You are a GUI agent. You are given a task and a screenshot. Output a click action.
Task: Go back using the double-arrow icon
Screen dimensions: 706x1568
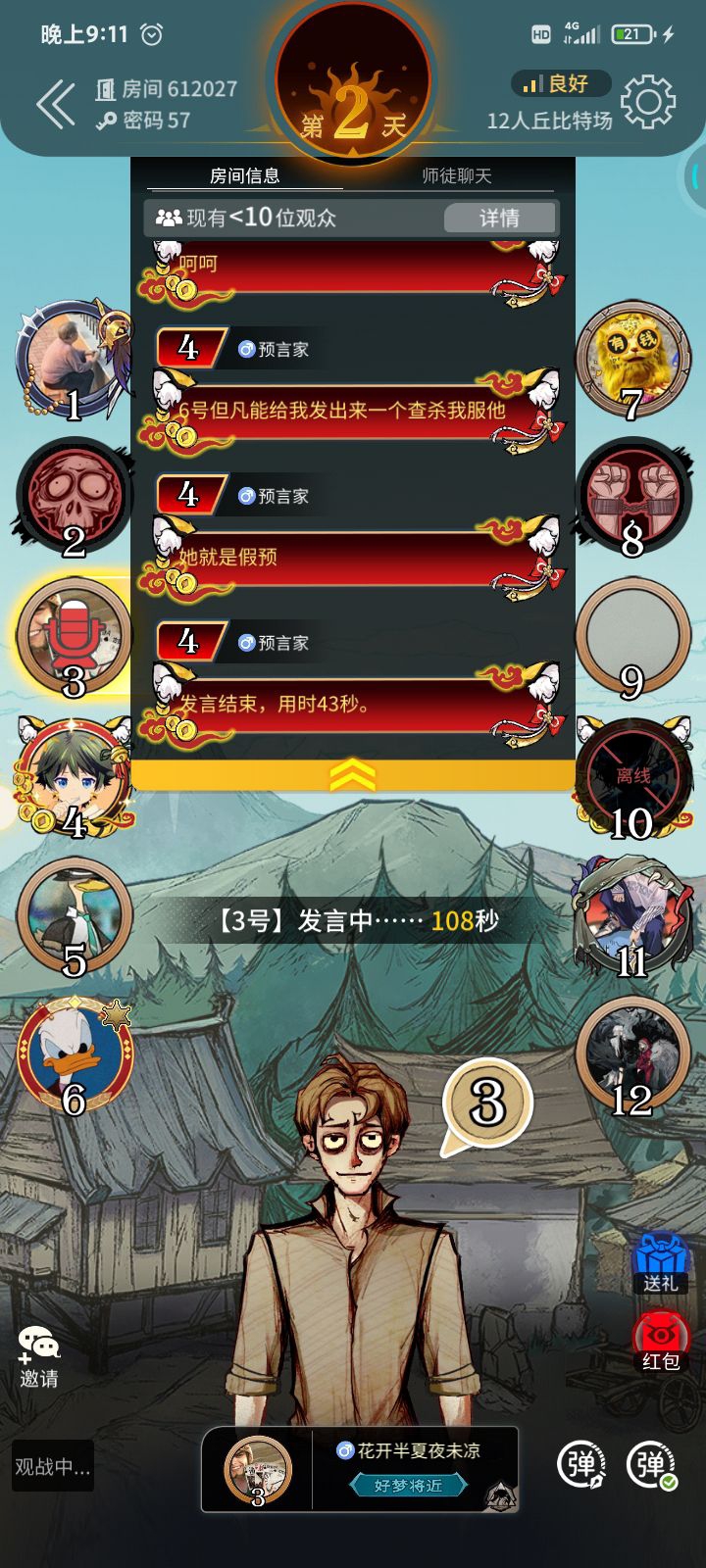pos(56,104)
